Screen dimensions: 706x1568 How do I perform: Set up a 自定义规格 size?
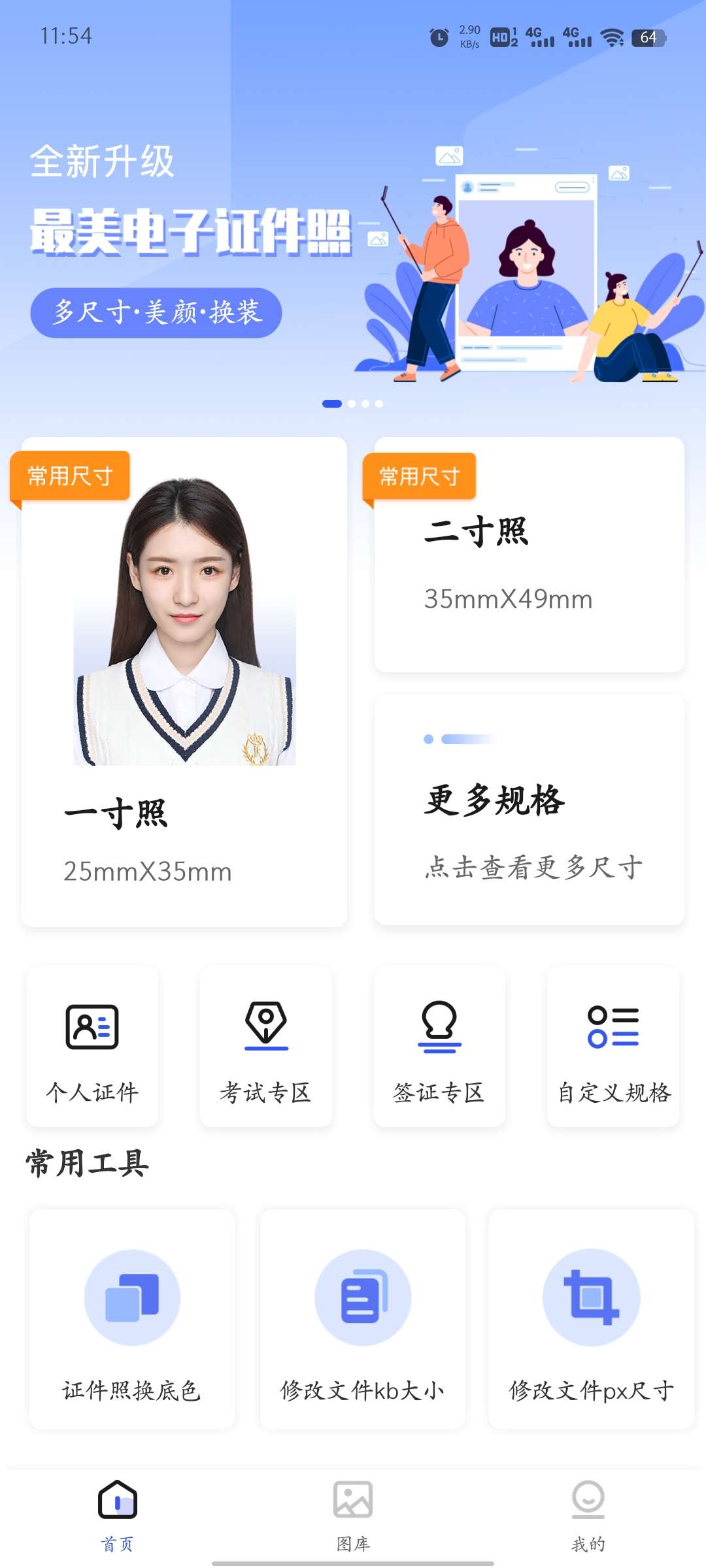click(x=613, y=1047)
